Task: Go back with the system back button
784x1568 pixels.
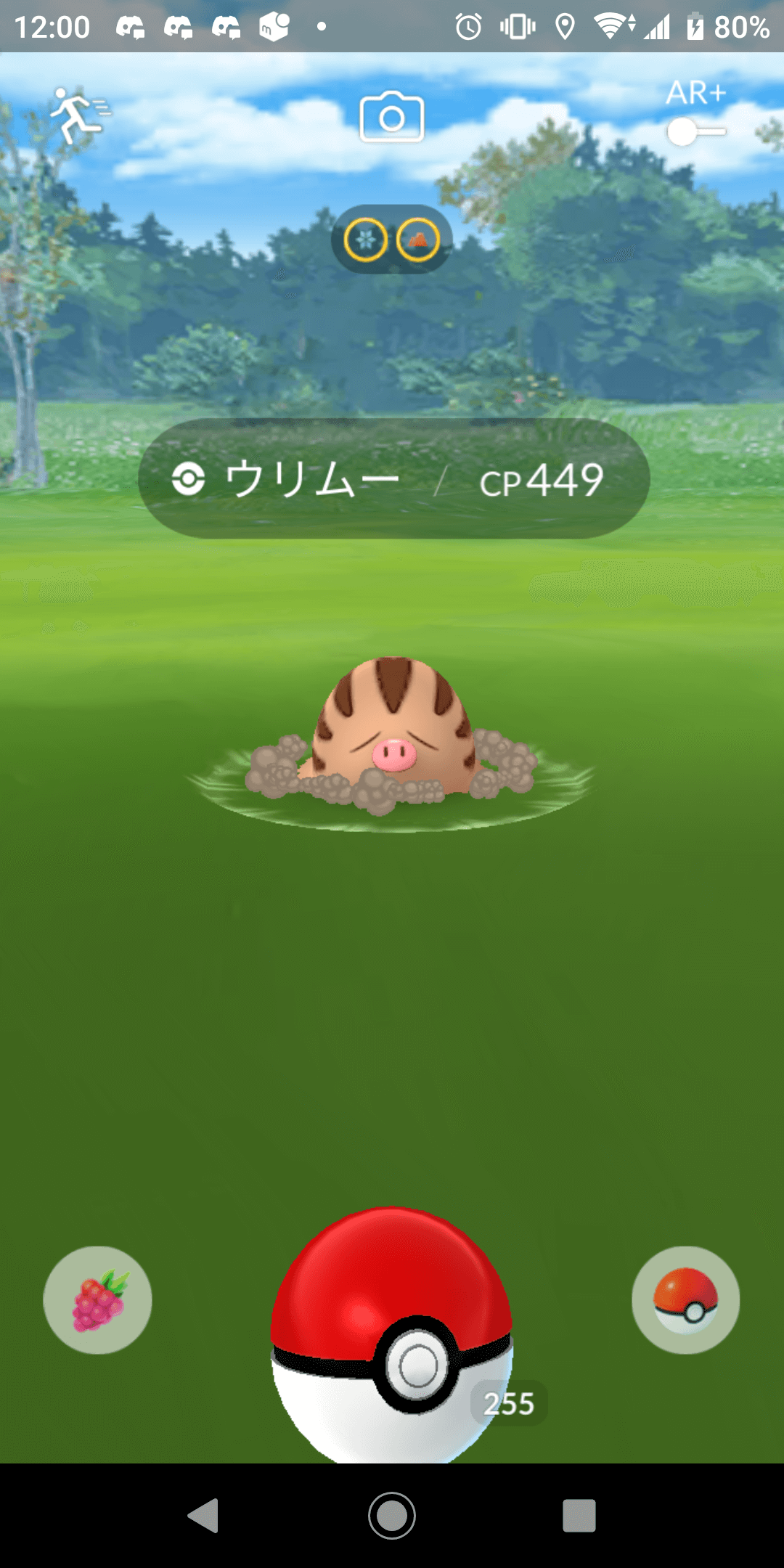Action: pos(204,1516)
